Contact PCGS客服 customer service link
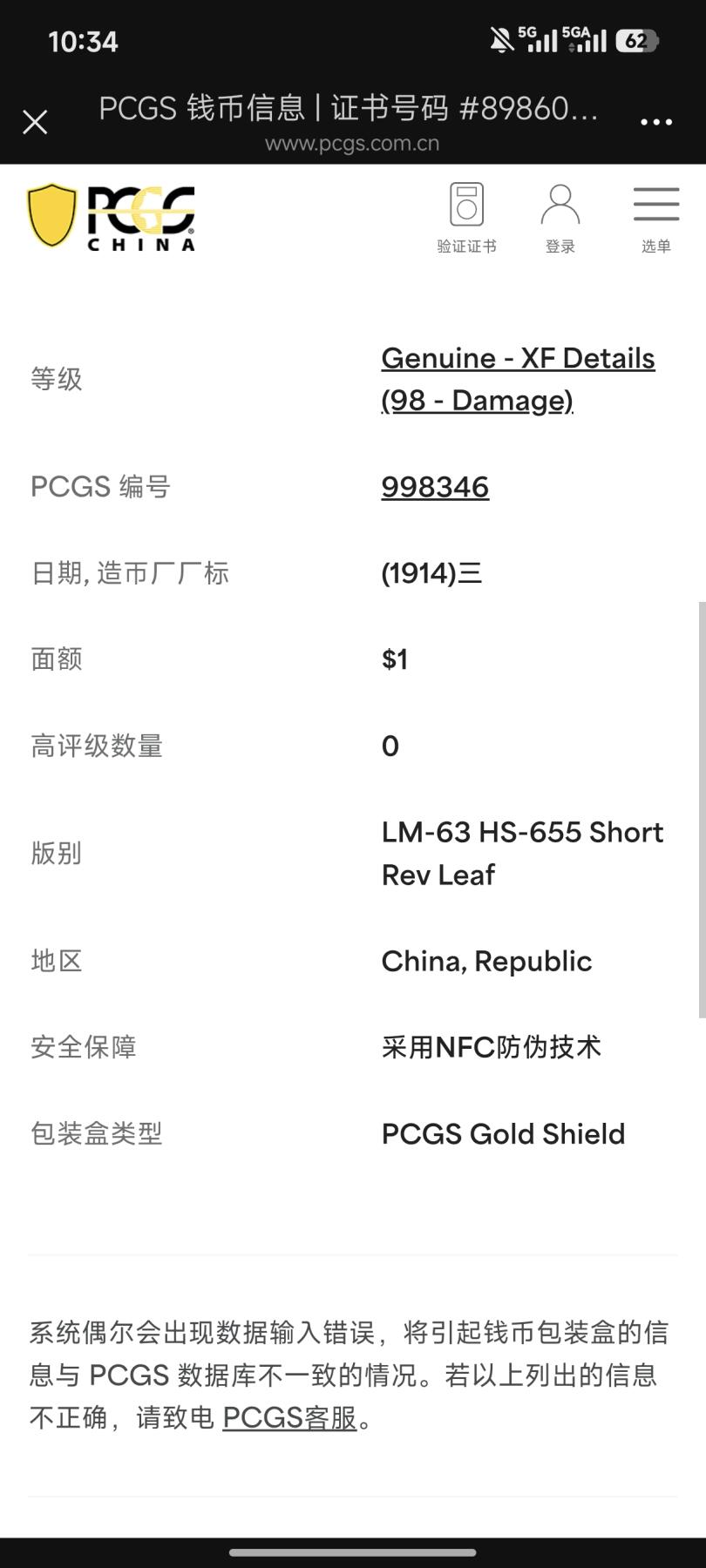The image size is (706, 1568). pyautogui.click(x=290, y=1418)
